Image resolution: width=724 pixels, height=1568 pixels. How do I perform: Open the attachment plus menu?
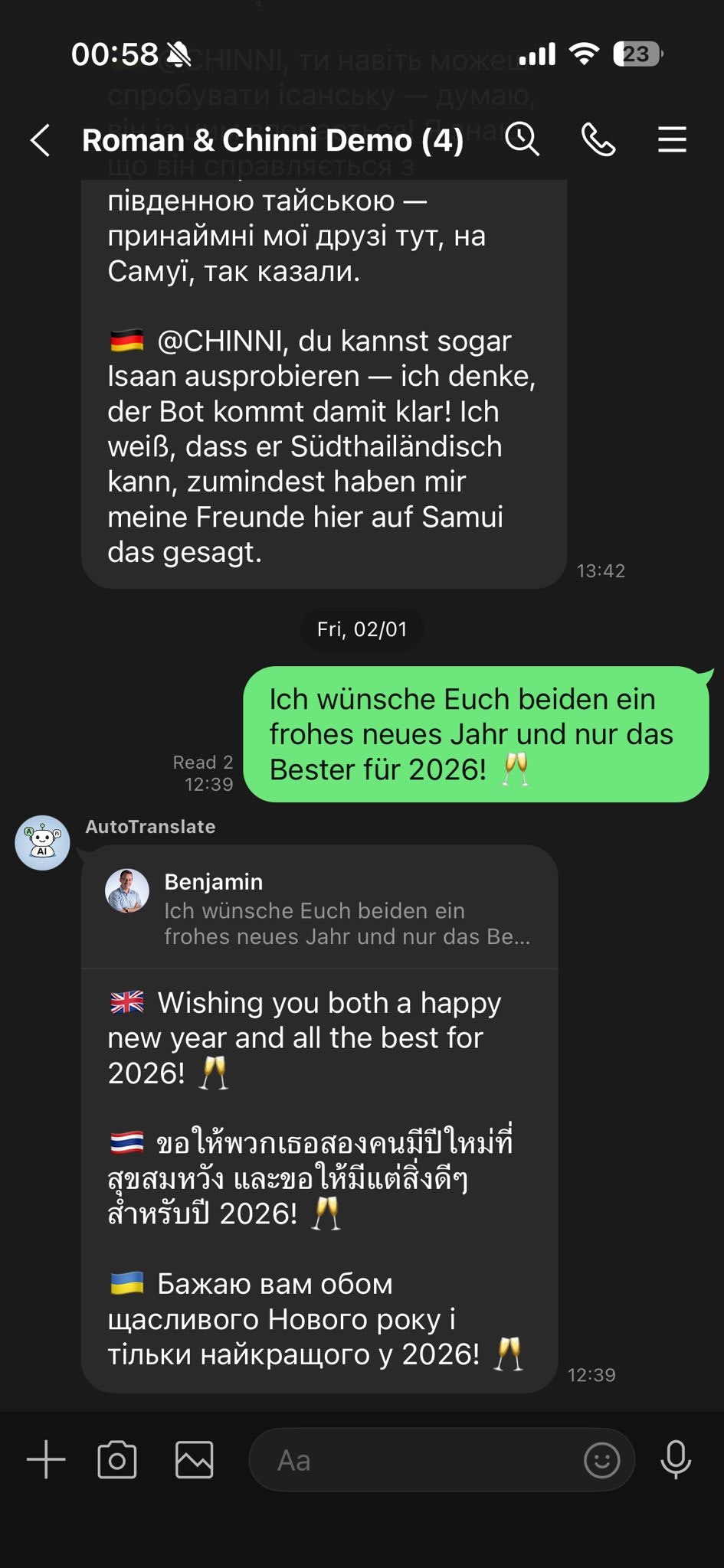pyautogui.click(x=45, y=1459)
